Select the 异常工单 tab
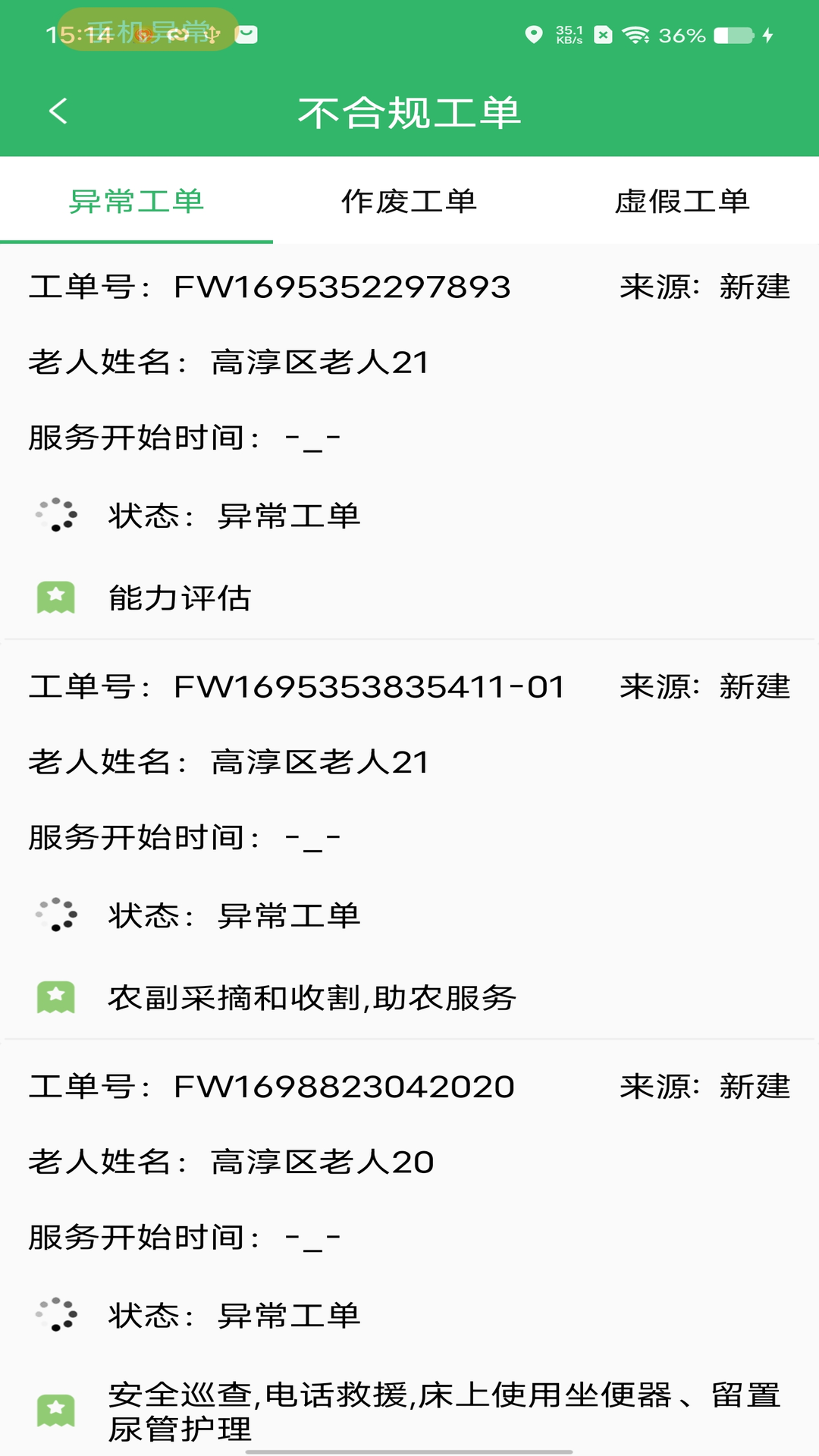Screen dimensions: 819x1456 (x=136, y=202)
